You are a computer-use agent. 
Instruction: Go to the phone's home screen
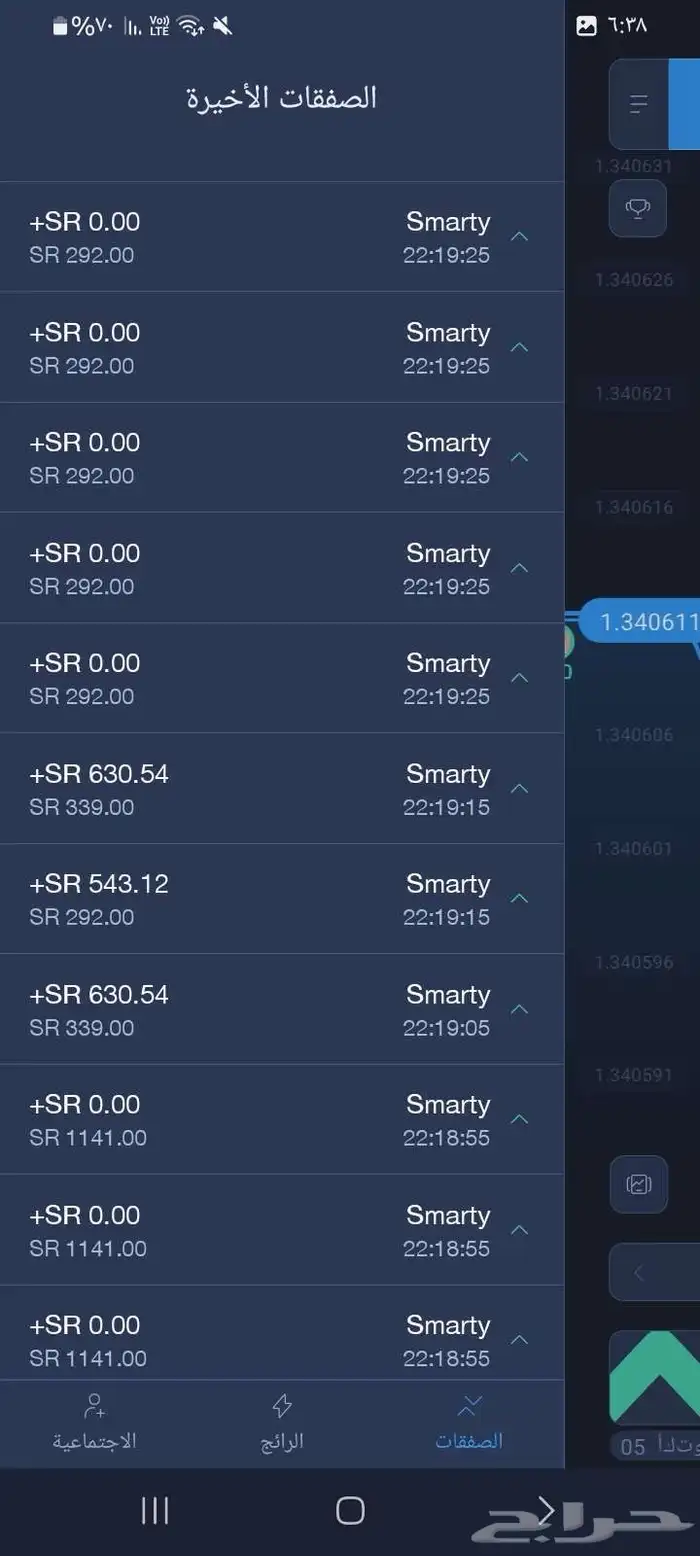pos(350,1510)
